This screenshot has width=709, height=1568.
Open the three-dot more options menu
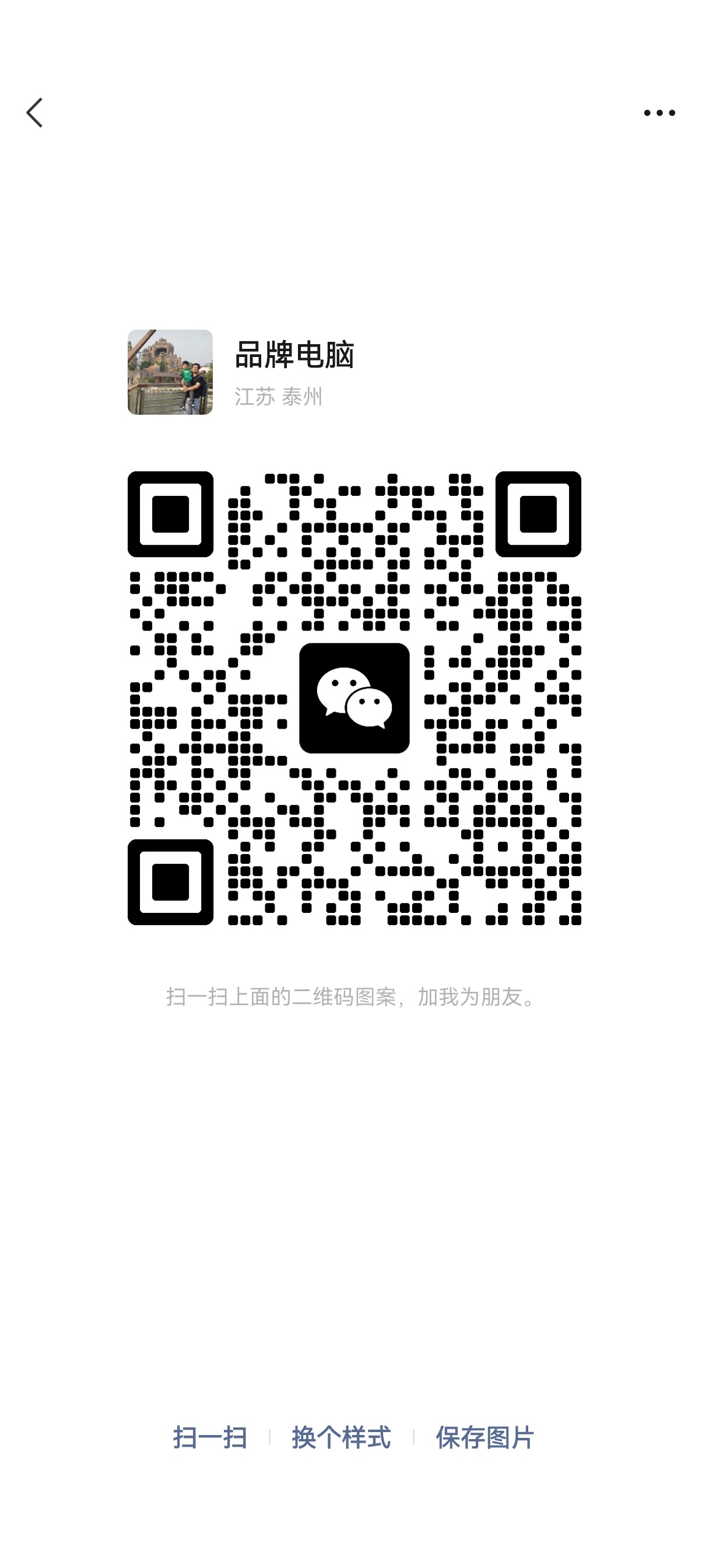tap(659, 113)
